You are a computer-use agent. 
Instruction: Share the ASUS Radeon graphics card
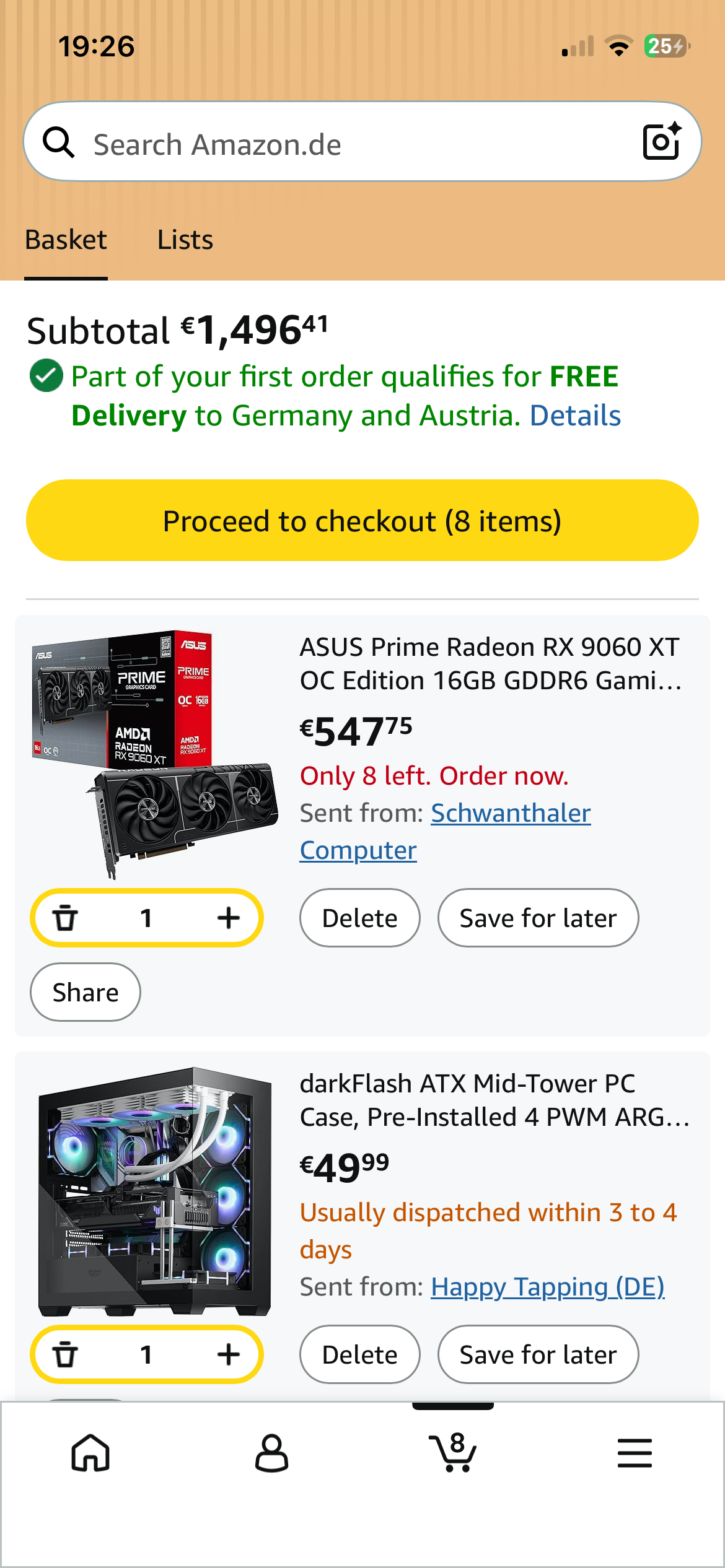pyautogui.click(x=86, y=992)
